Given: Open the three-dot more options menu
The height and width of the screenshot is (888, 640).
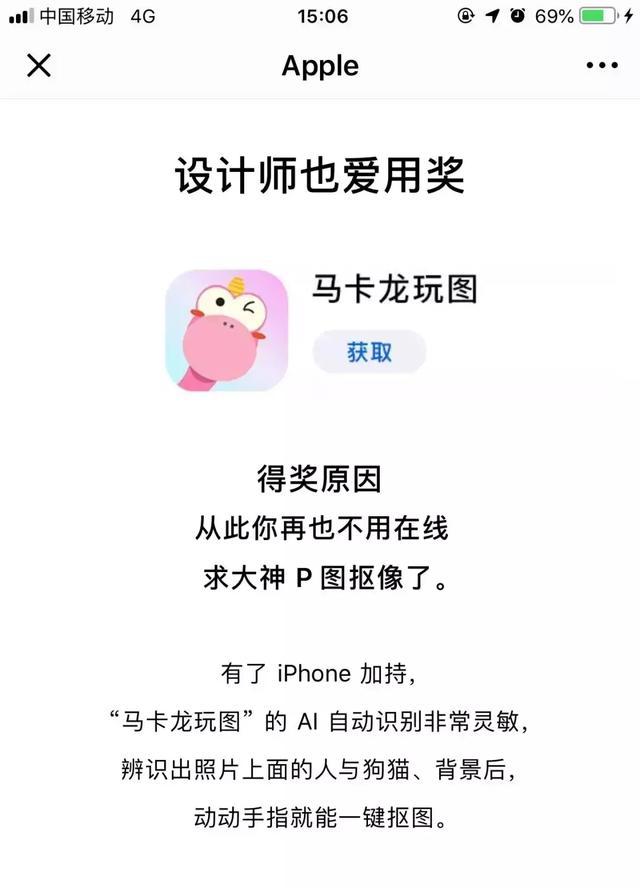Looking at the screenshot, I should pyautogui.click(x=602, y=66).
